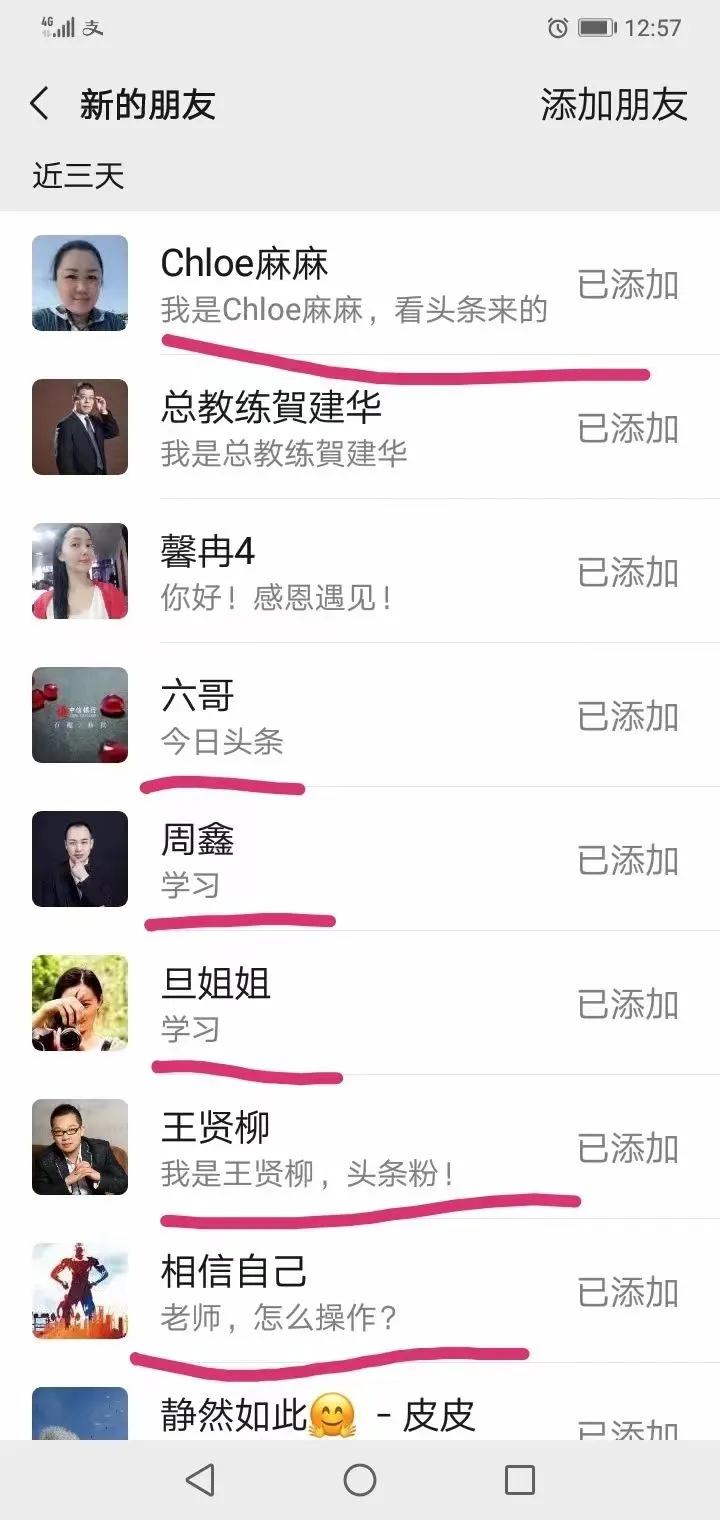Open 馨冉4's avatar photo

(79, 571)
